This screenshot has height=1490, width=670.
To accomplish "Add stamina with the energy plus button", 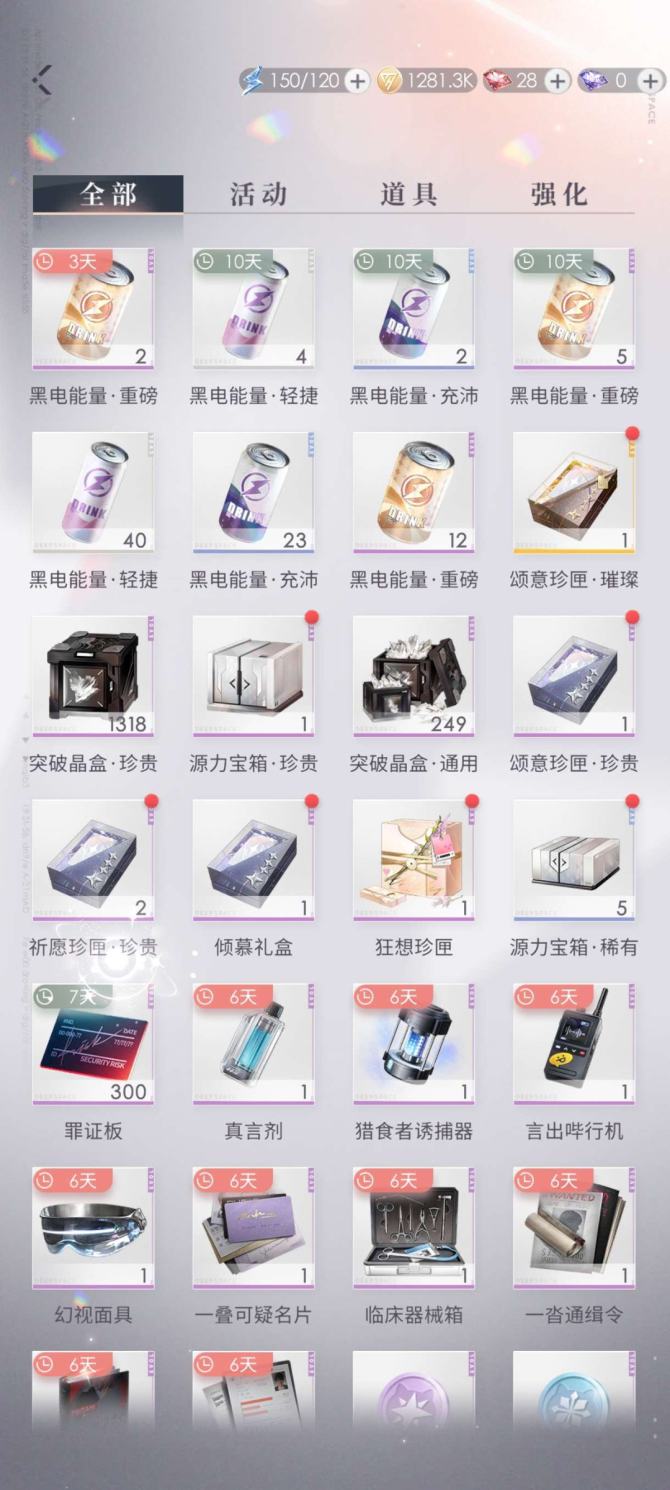I will tap(357, 81).
